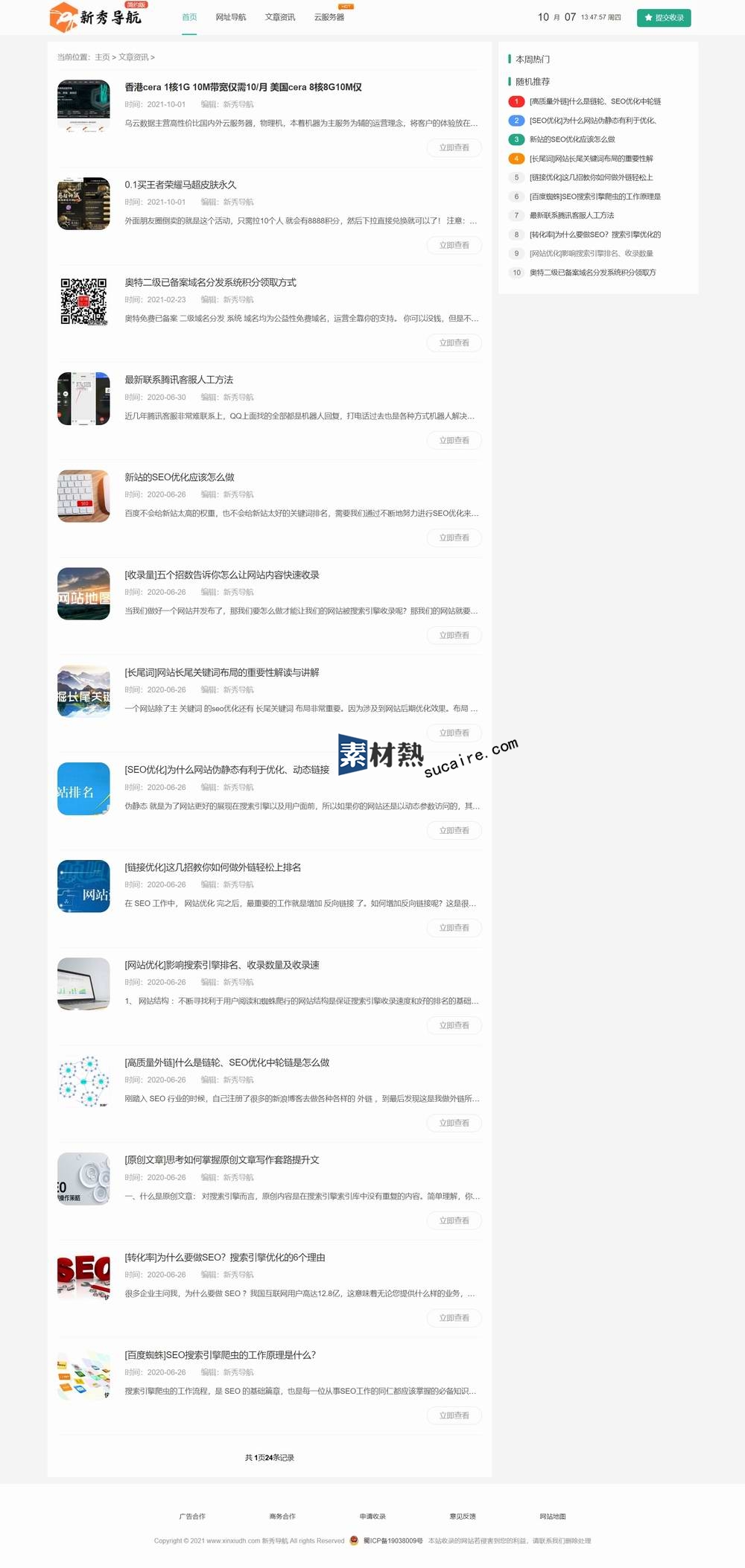Open [链接优化]这几招教你如何做外链 article title
The height and width of the screenshot is (1568, 745).
click(x=212, y=867)
